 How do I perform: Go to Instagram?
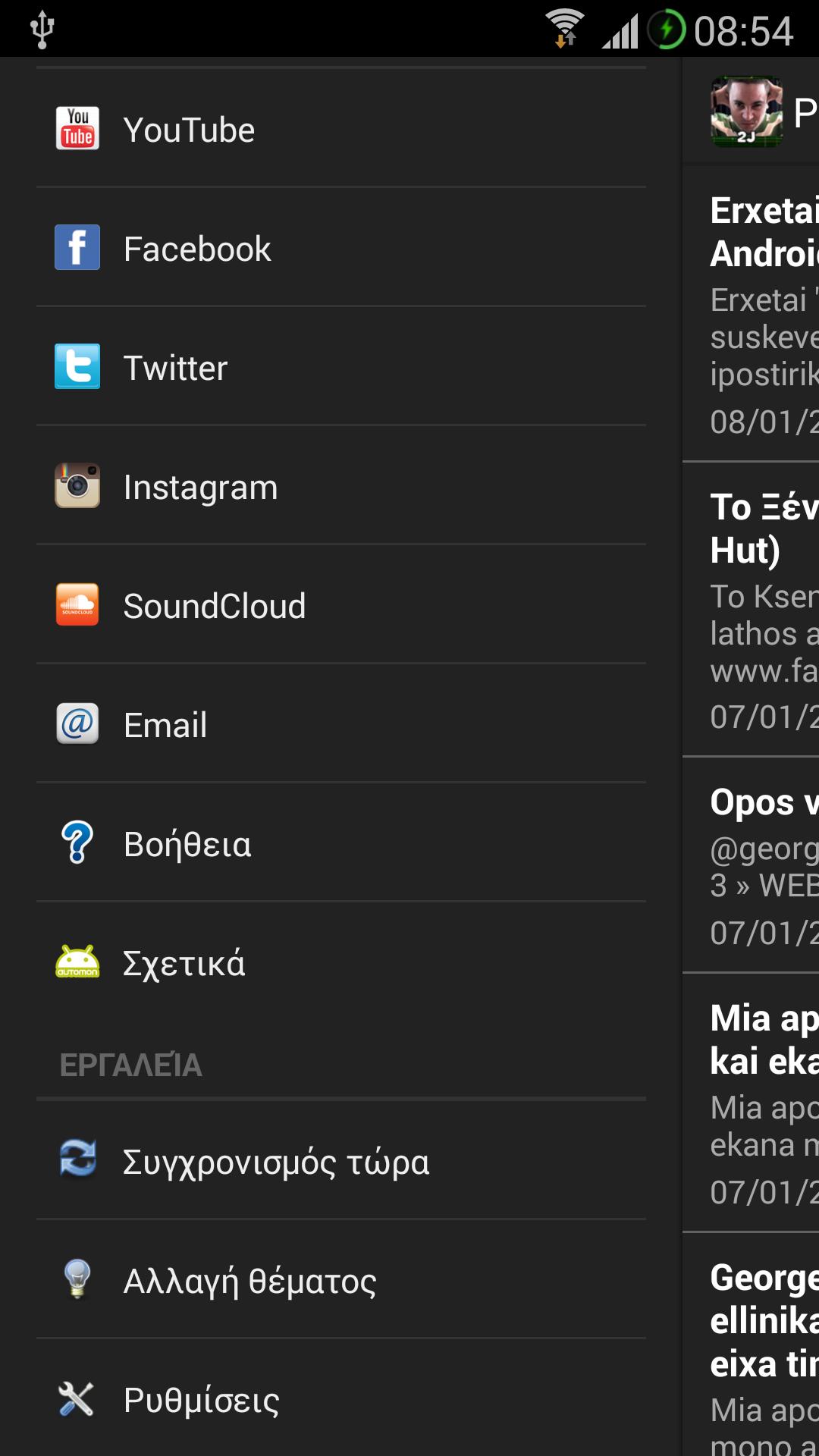point(341,486)
